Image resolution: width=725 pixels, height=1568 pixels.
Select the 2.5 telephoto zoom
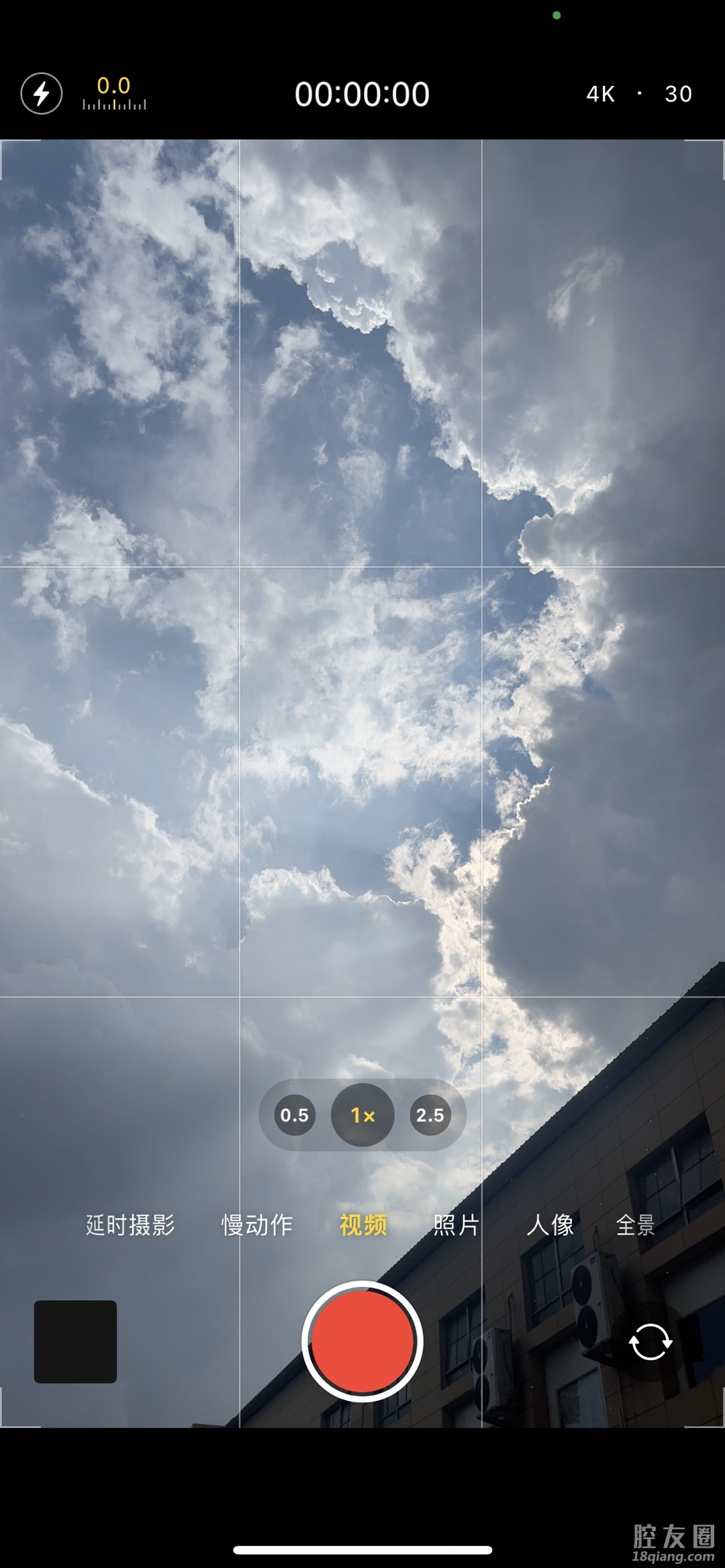point(430,1115)
